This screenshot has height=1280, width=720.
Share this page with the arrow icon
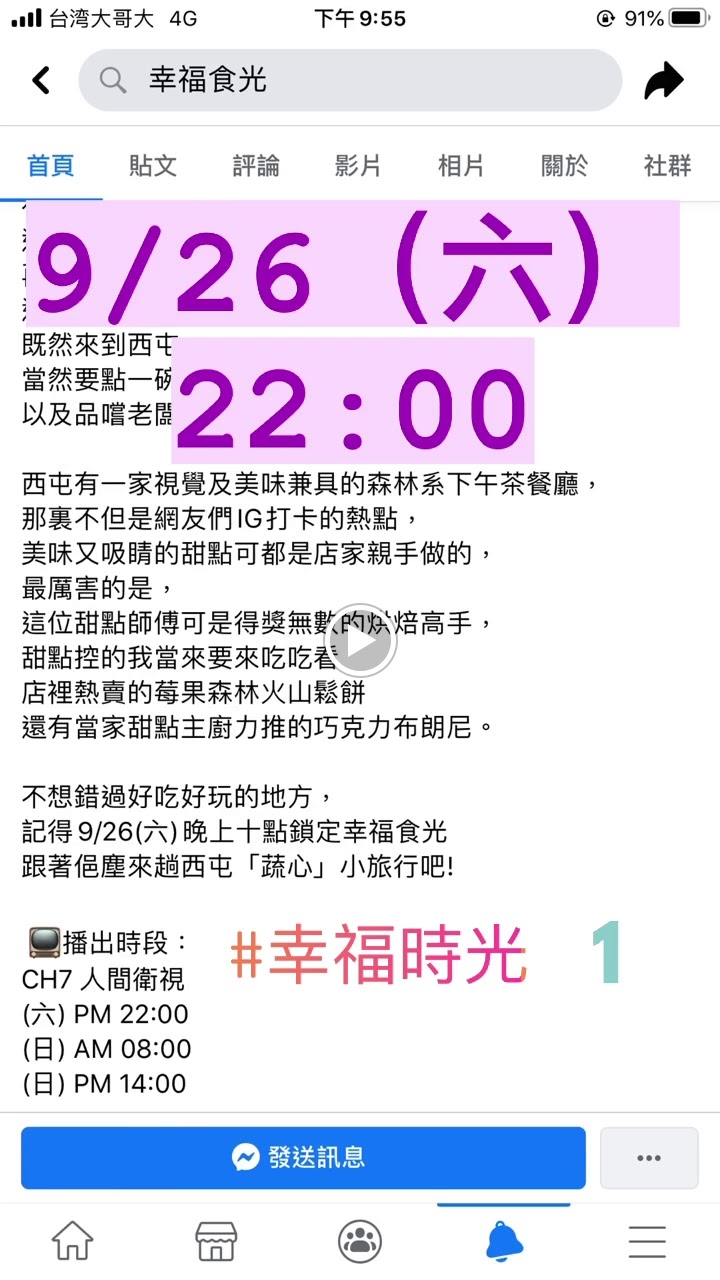pyautogui.click(x=663, y=80)
